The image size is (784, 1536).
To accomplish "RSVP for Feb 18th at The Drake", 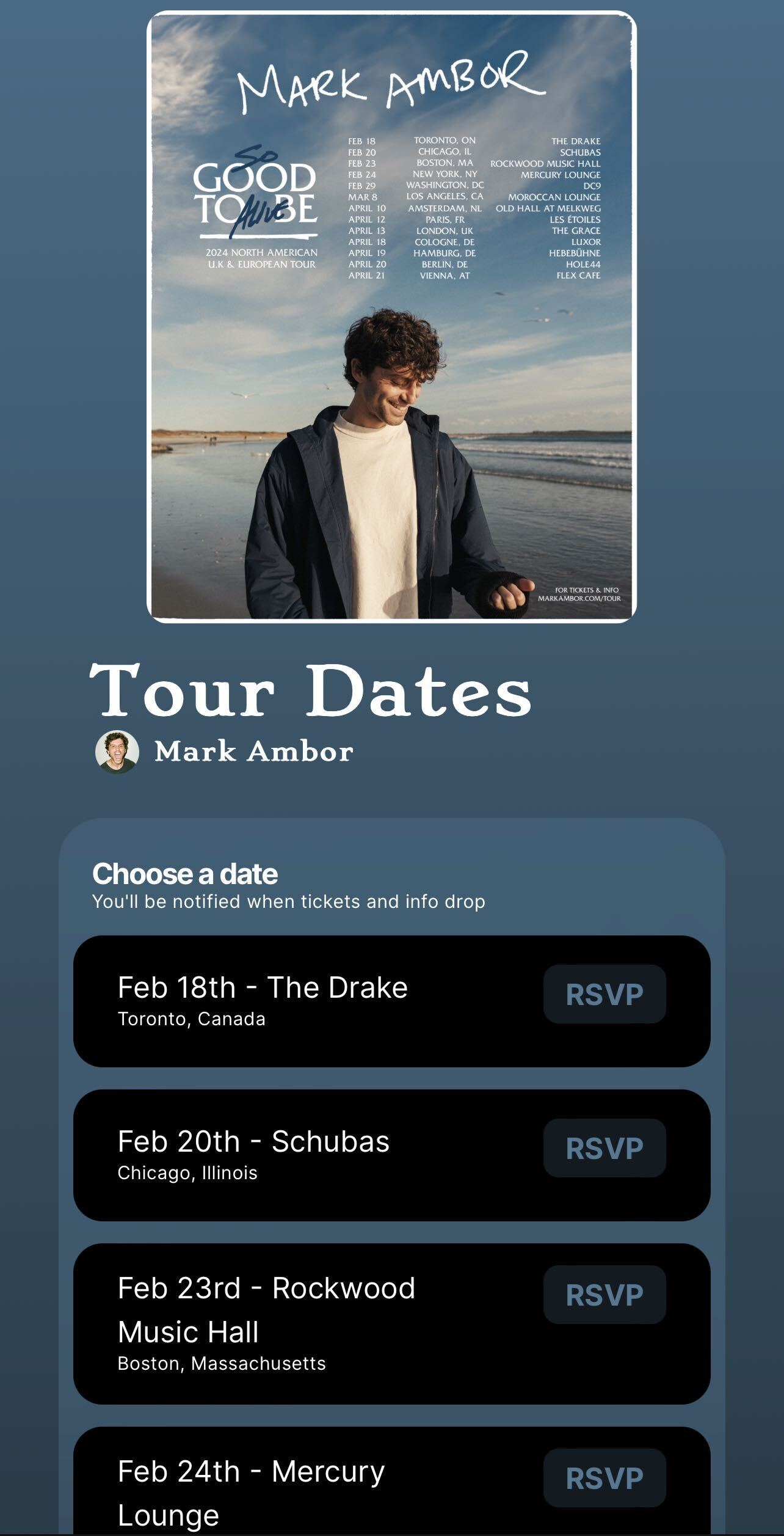I will point(604,994).
